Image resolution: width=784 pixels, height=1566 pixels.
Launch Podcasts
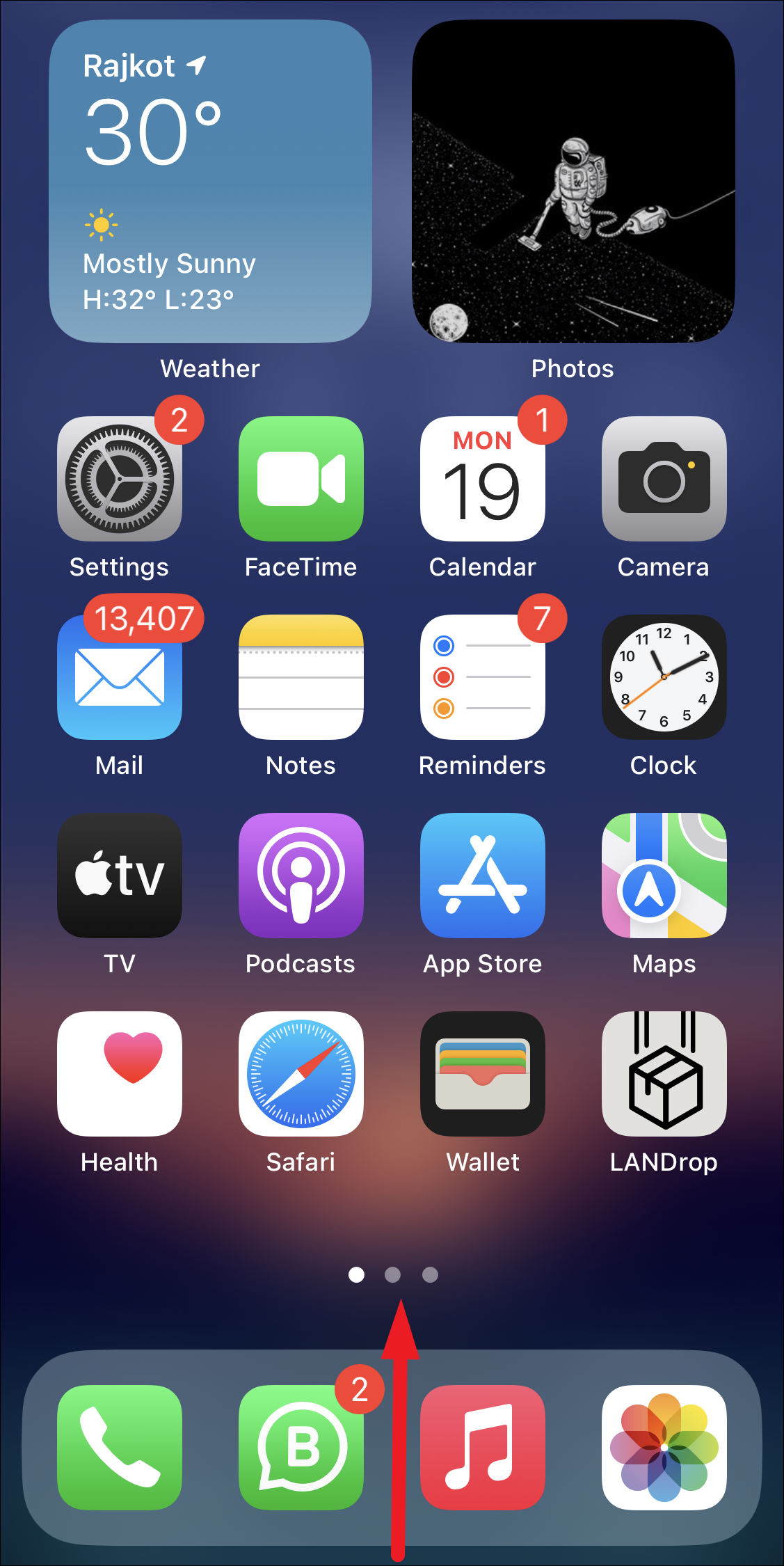point(301,876)
